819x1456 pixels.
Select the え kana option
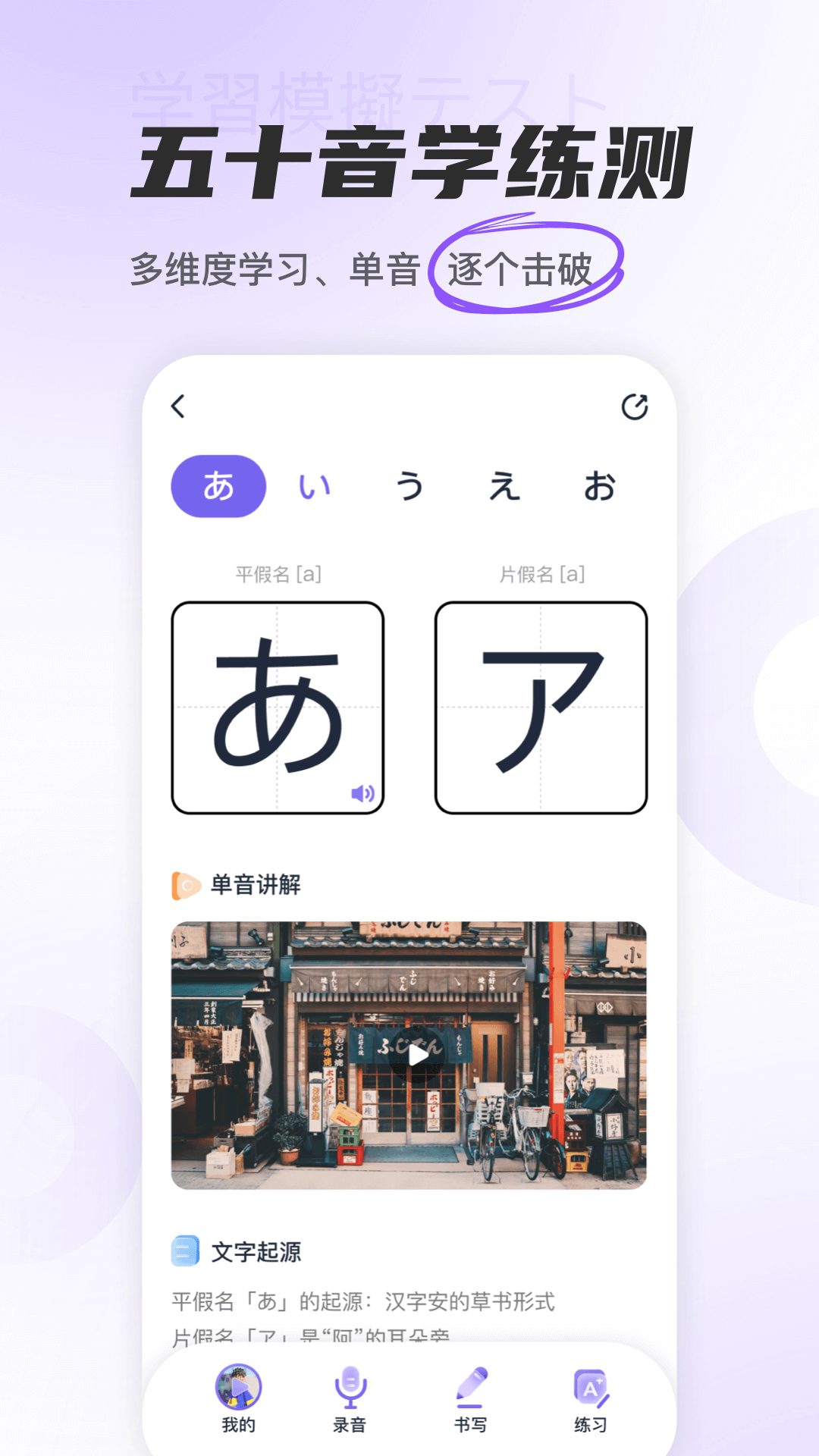tap(503, 486)
